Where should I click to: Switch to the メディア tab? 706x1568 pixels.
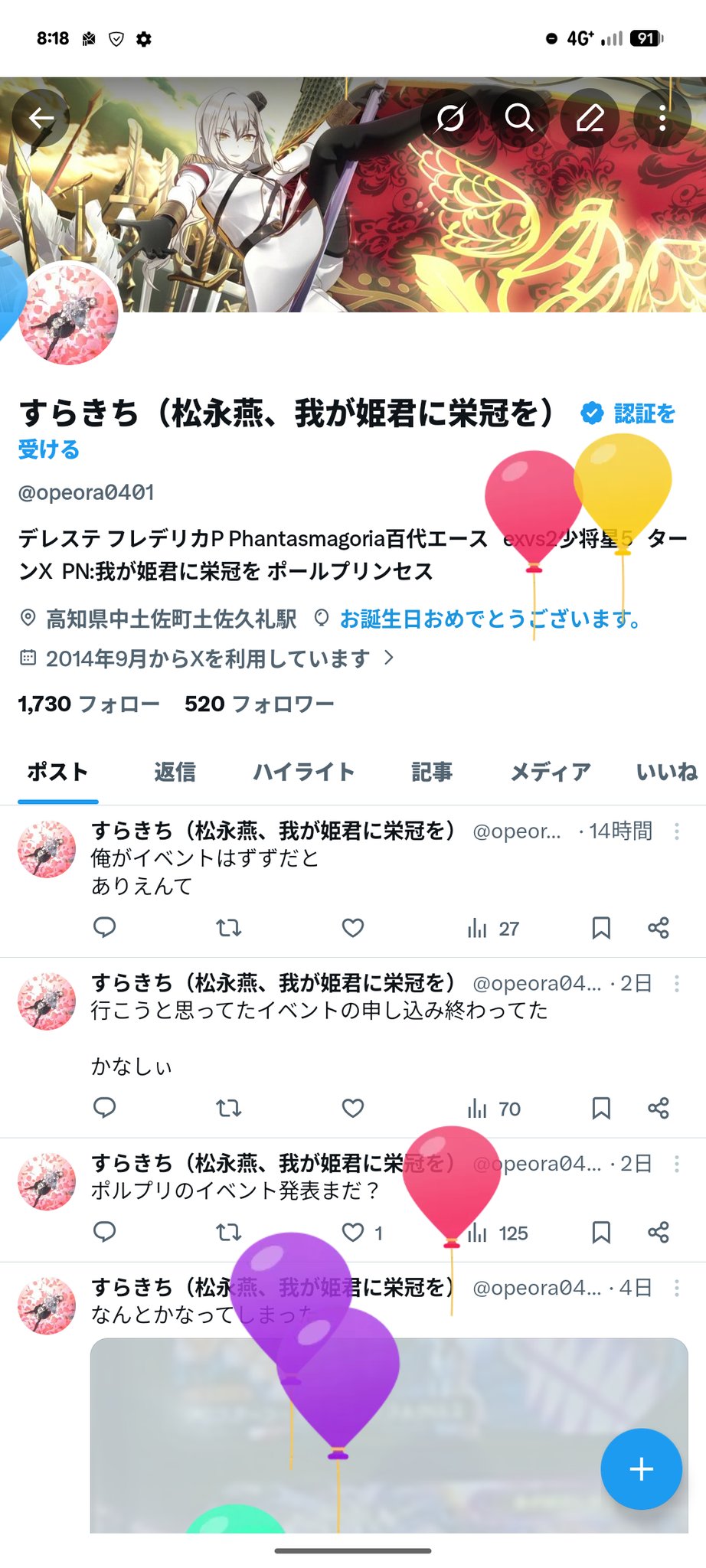coord(550,772)
